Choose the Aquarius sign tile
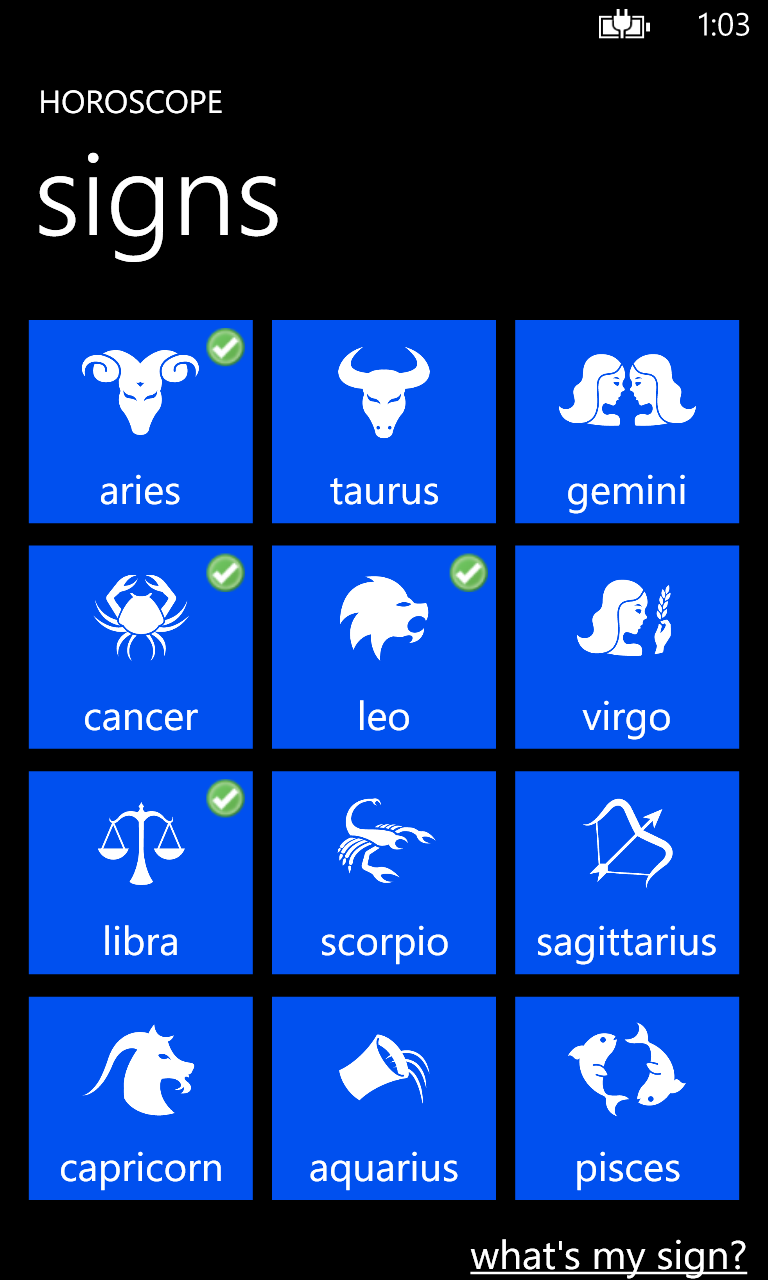Viewport: 768px width, 1280px height. pos(383,1097)
